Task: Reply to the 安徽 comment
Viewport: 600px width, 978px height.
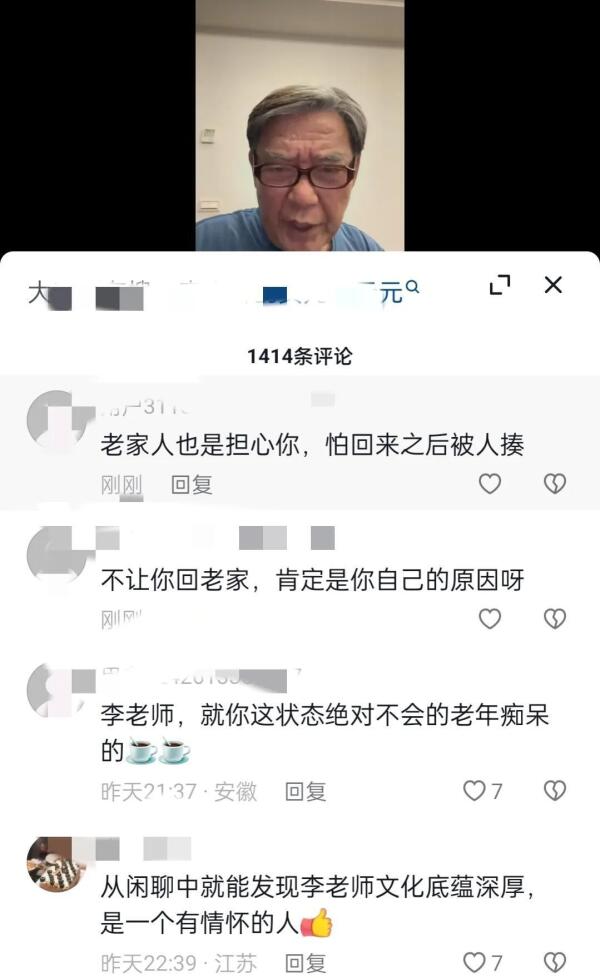Action: [x=305, y=792]
